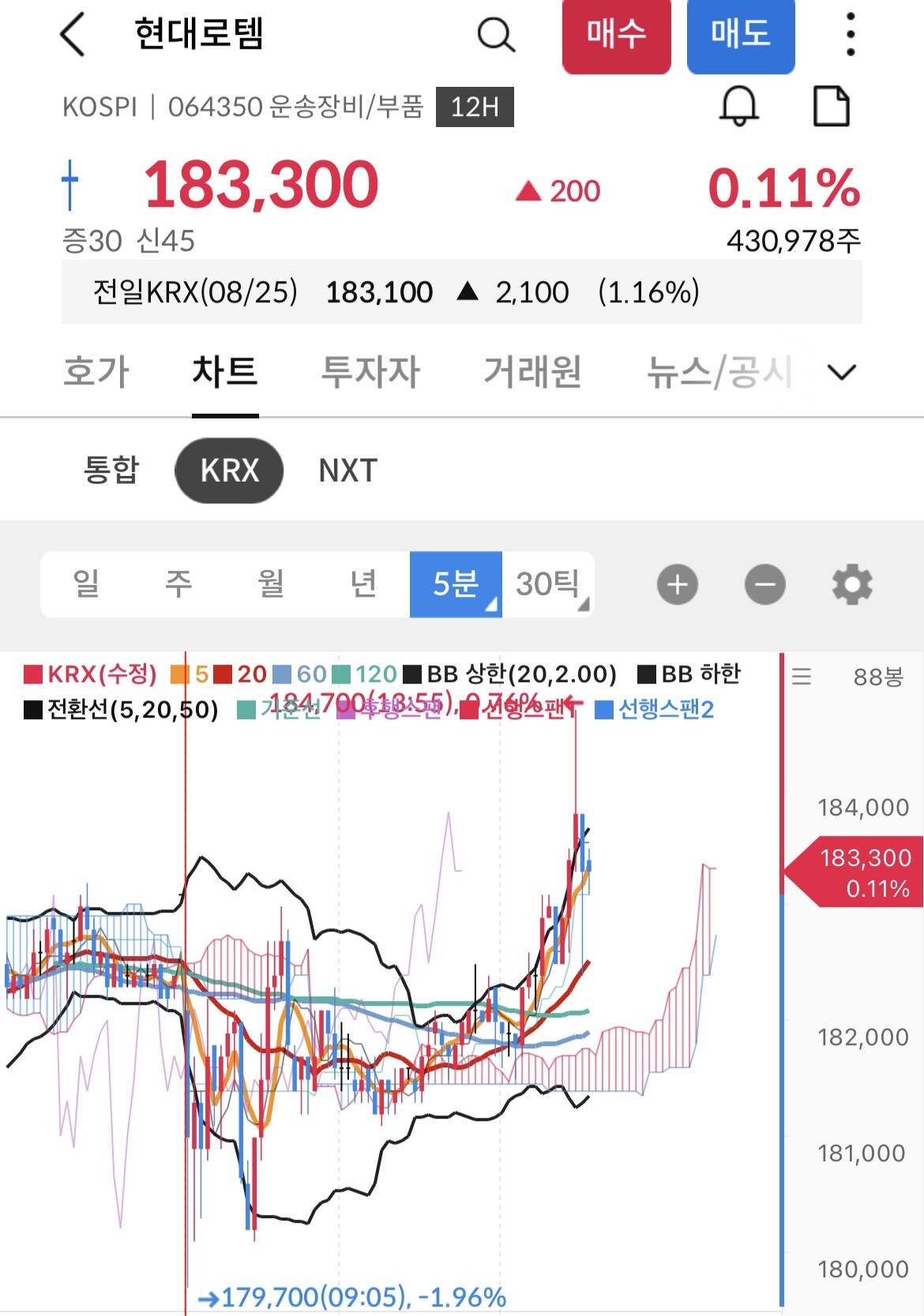Screen dimensions: 924x1316
Task: Switch to the 호가 tab
Action: 96,372
